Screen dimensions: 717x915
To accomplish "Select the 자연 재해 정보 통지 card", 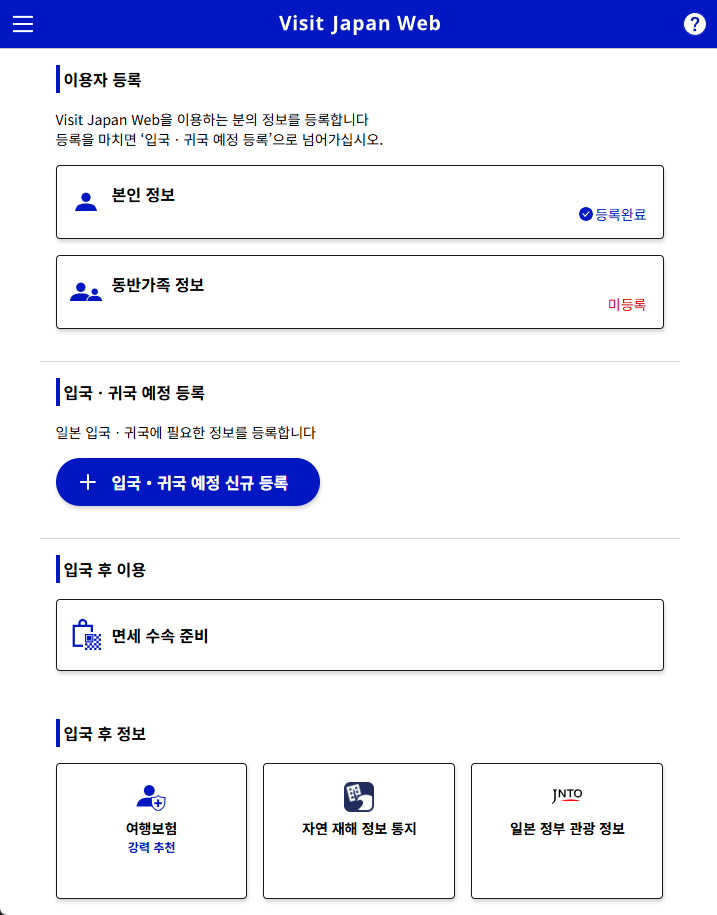I will (x=359, y=831).
